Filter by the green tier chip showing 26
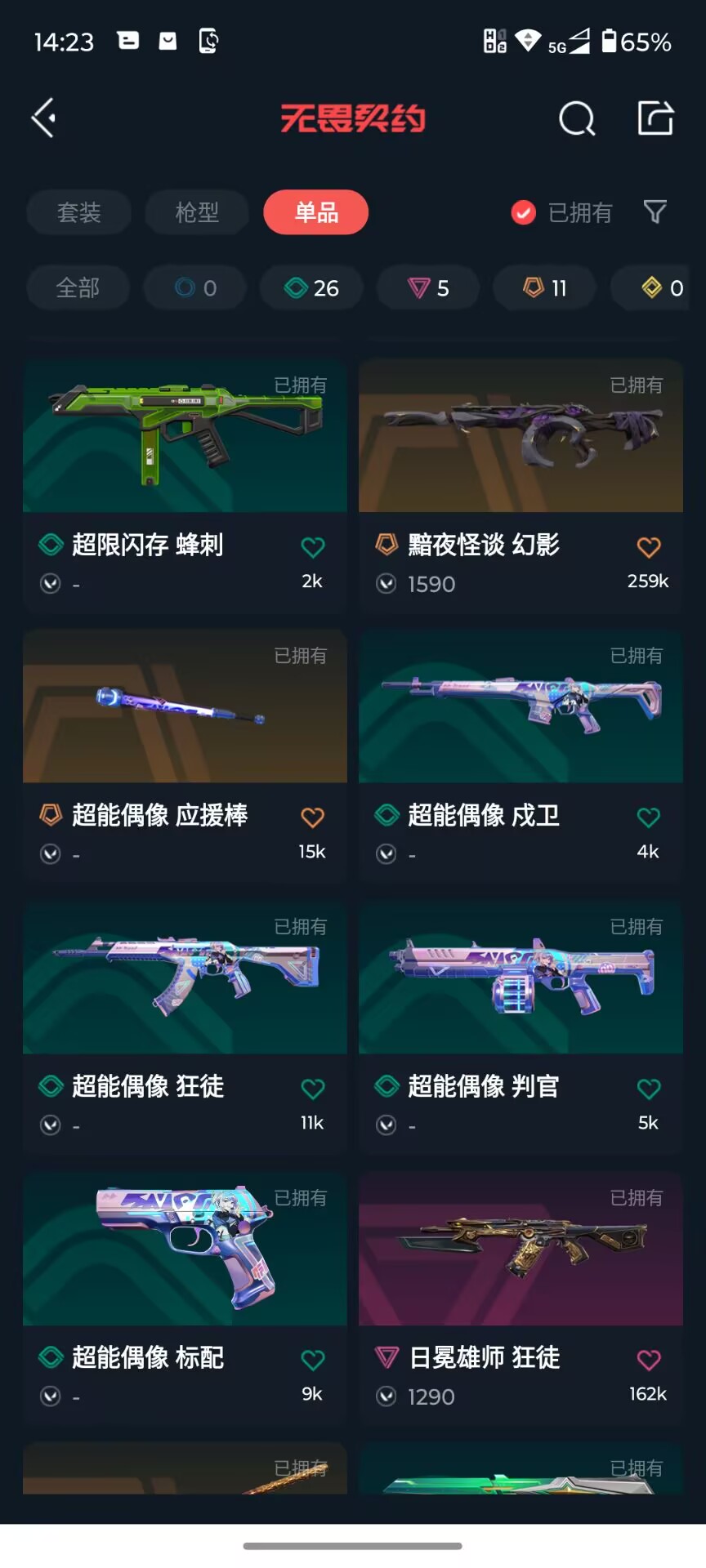Viewport: 706px width, 1568px height. click(311, 287)
